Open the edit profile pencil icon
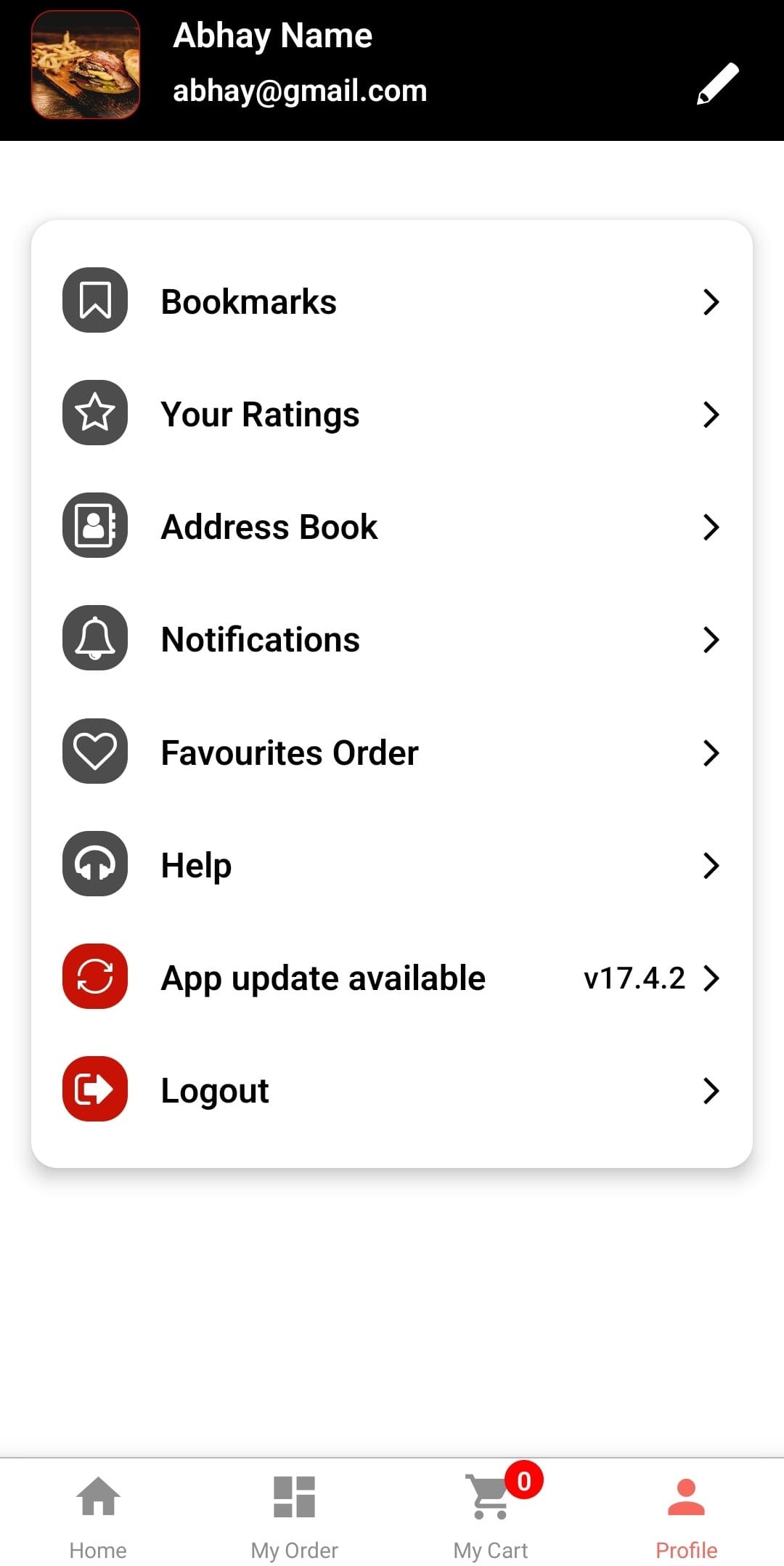Viewport: 784px width, 1566px height. tap(716, 83)
